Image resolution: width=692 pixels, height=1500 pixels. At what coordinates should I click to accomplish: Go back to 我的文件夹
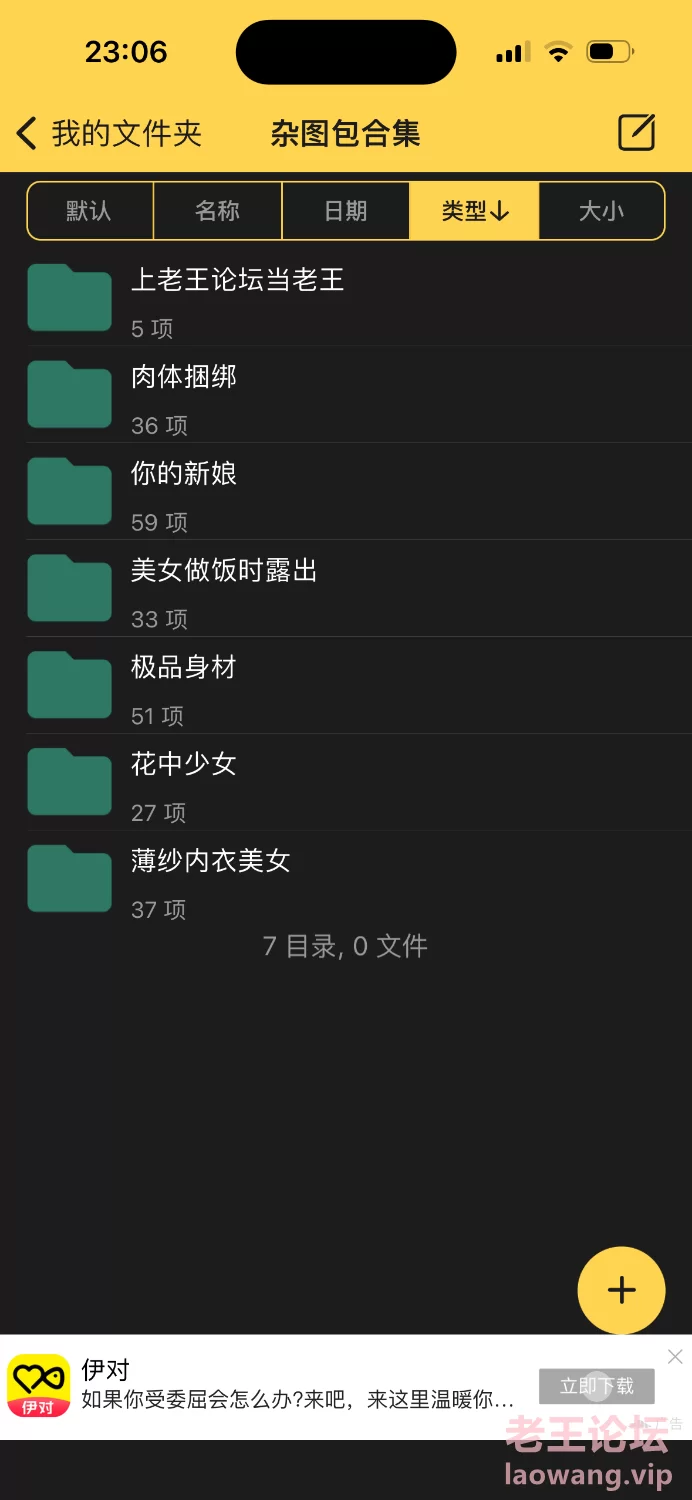(x=108, y=133)
